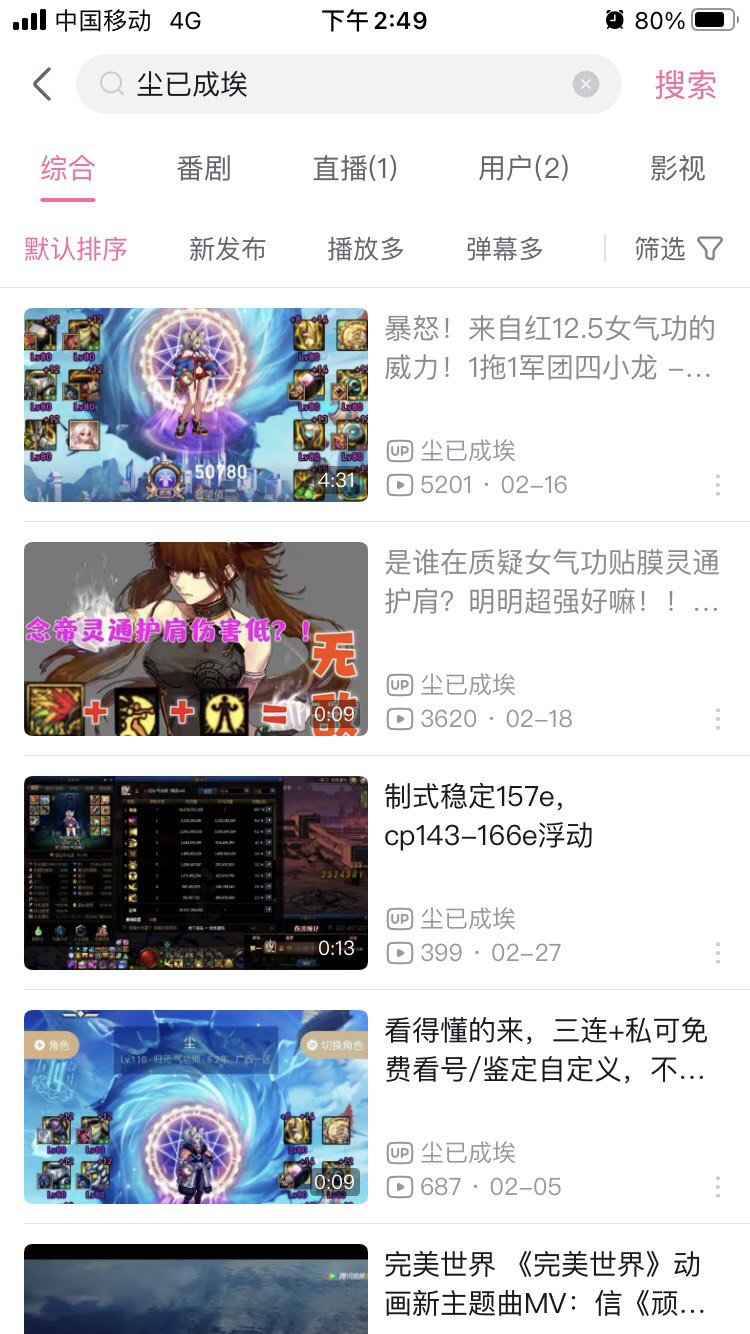Tap the pink 搜索 button
The image size is (750, 1334).
pyautogui.click(x=685, y=85)
